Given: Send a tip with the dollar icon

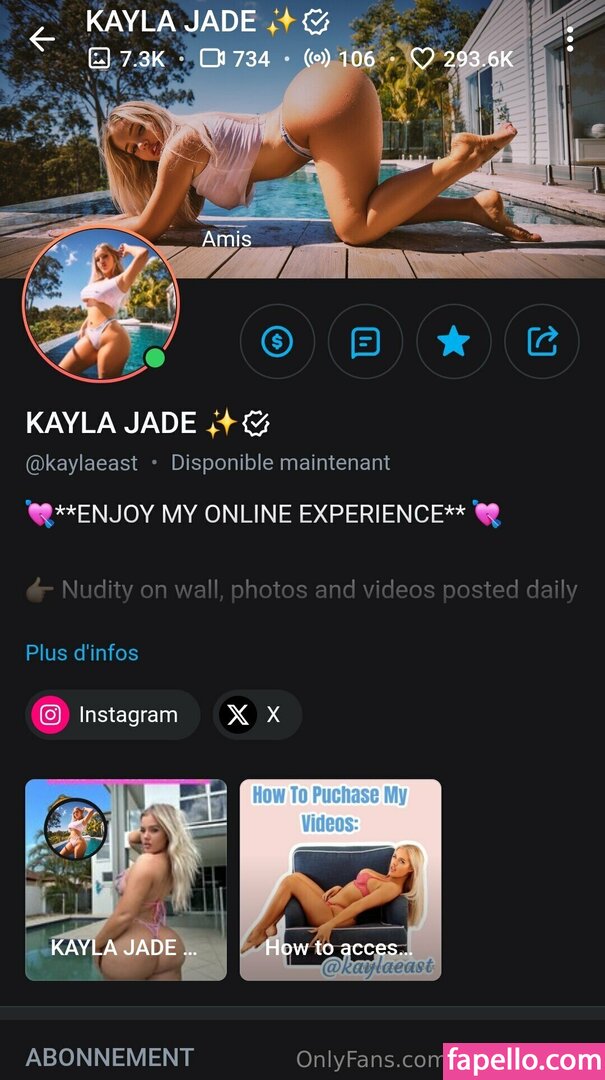Looking at the screenshot, I should pyautogui.click(x=277, y=342).
